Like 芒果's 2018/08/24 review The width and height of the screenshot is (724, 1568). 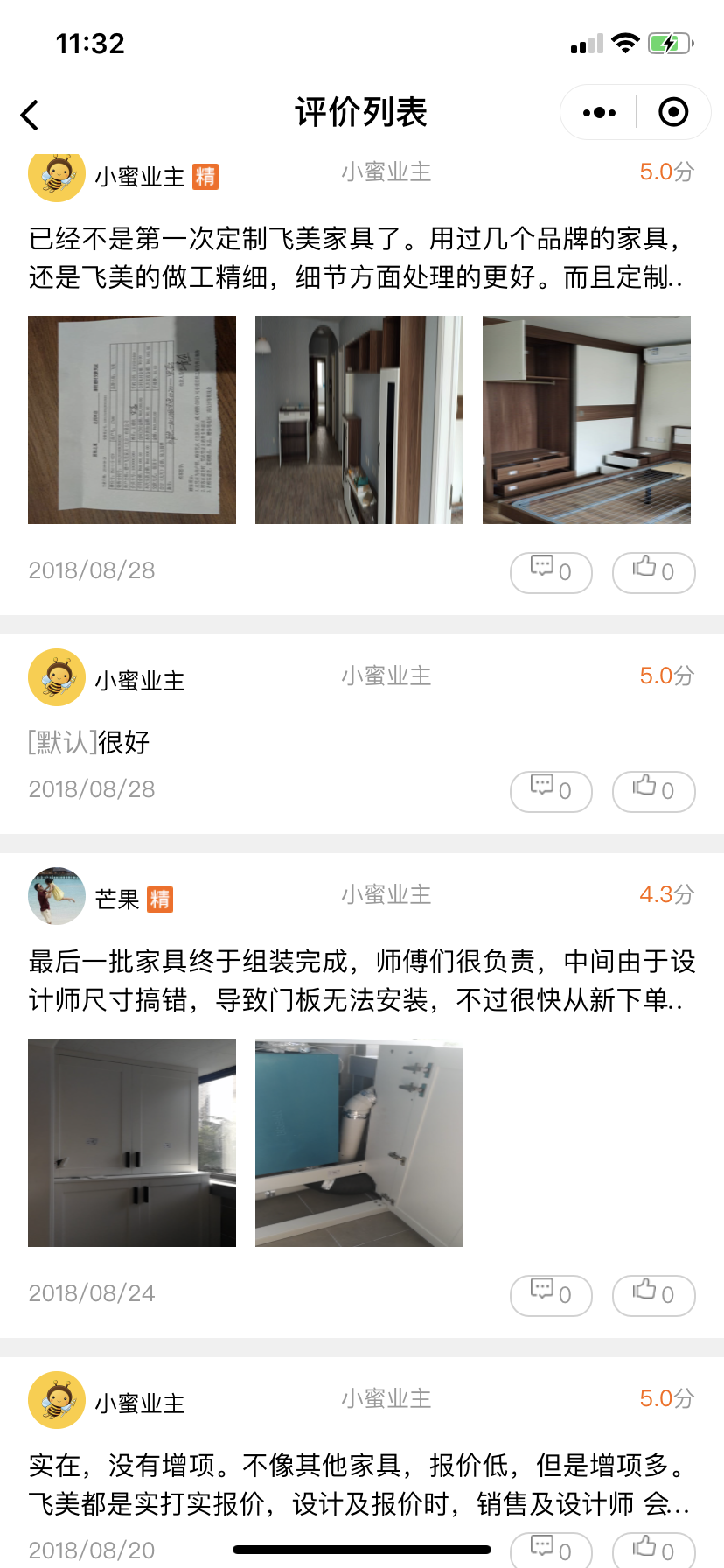pyautogui.click(x=653, y=1295)
